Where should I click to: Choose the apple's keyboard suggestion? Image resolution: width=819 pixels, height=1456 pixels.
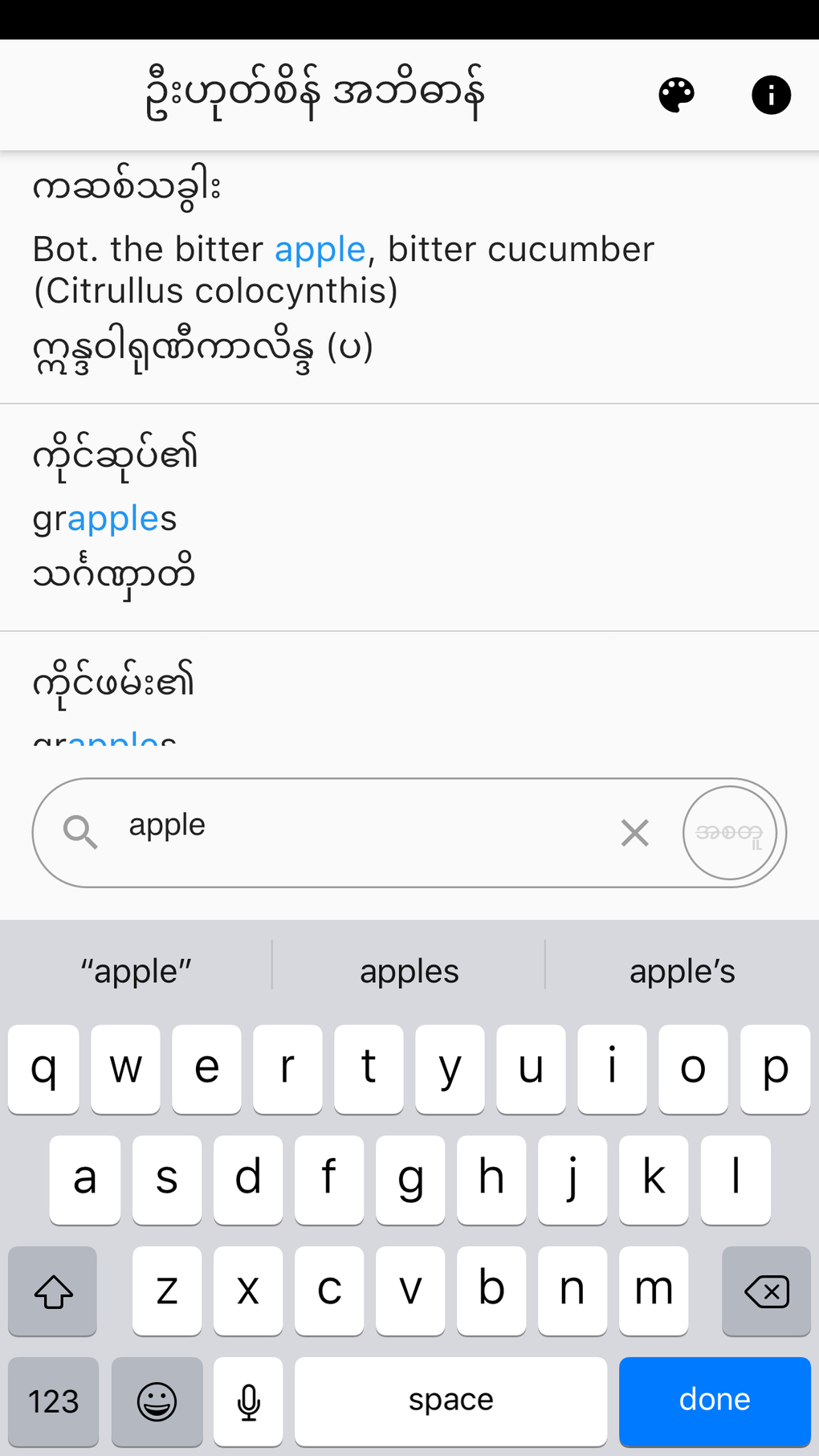pyautogui.click(x=682, y=972)
